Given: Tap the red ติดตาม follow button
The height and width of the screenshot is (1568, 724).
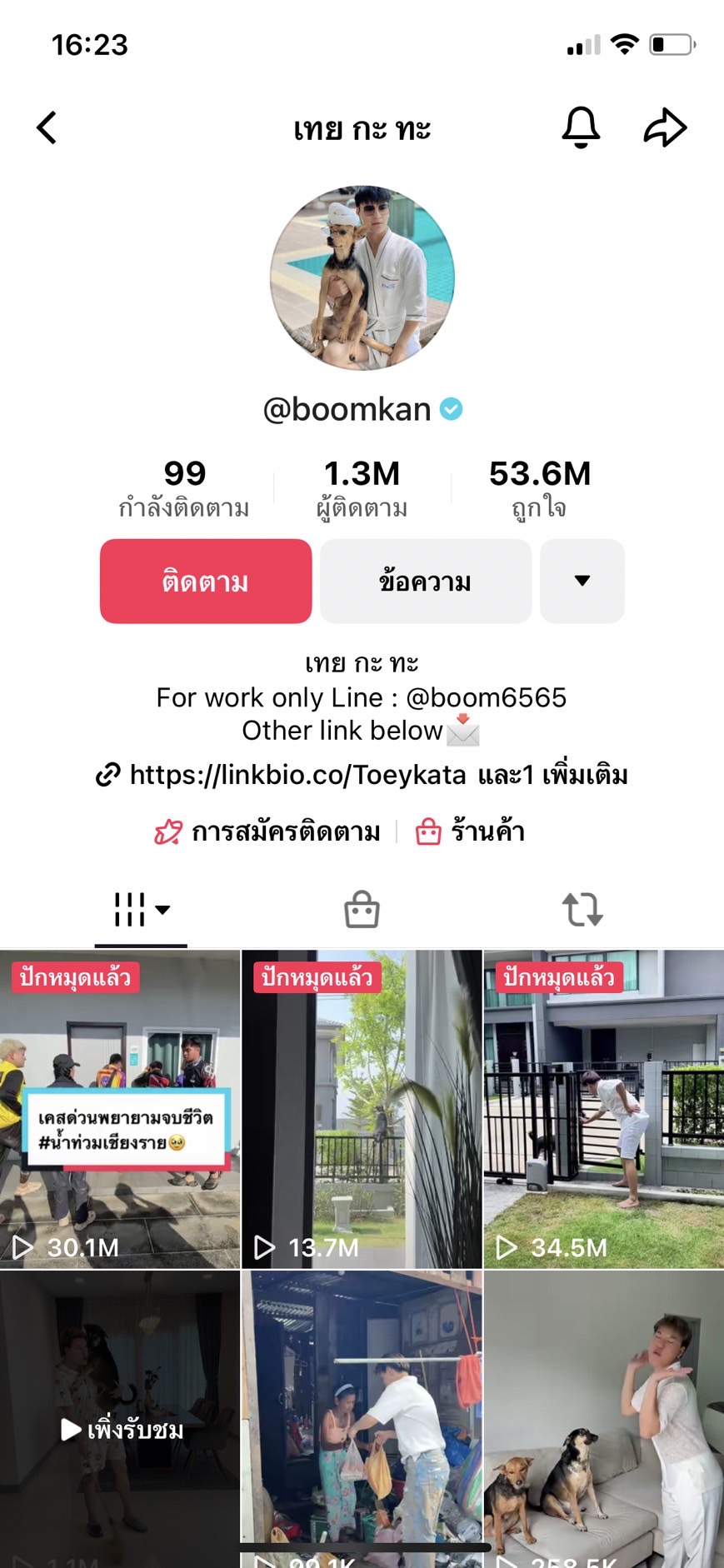Looking at the screenshot, I should (206, 581).
